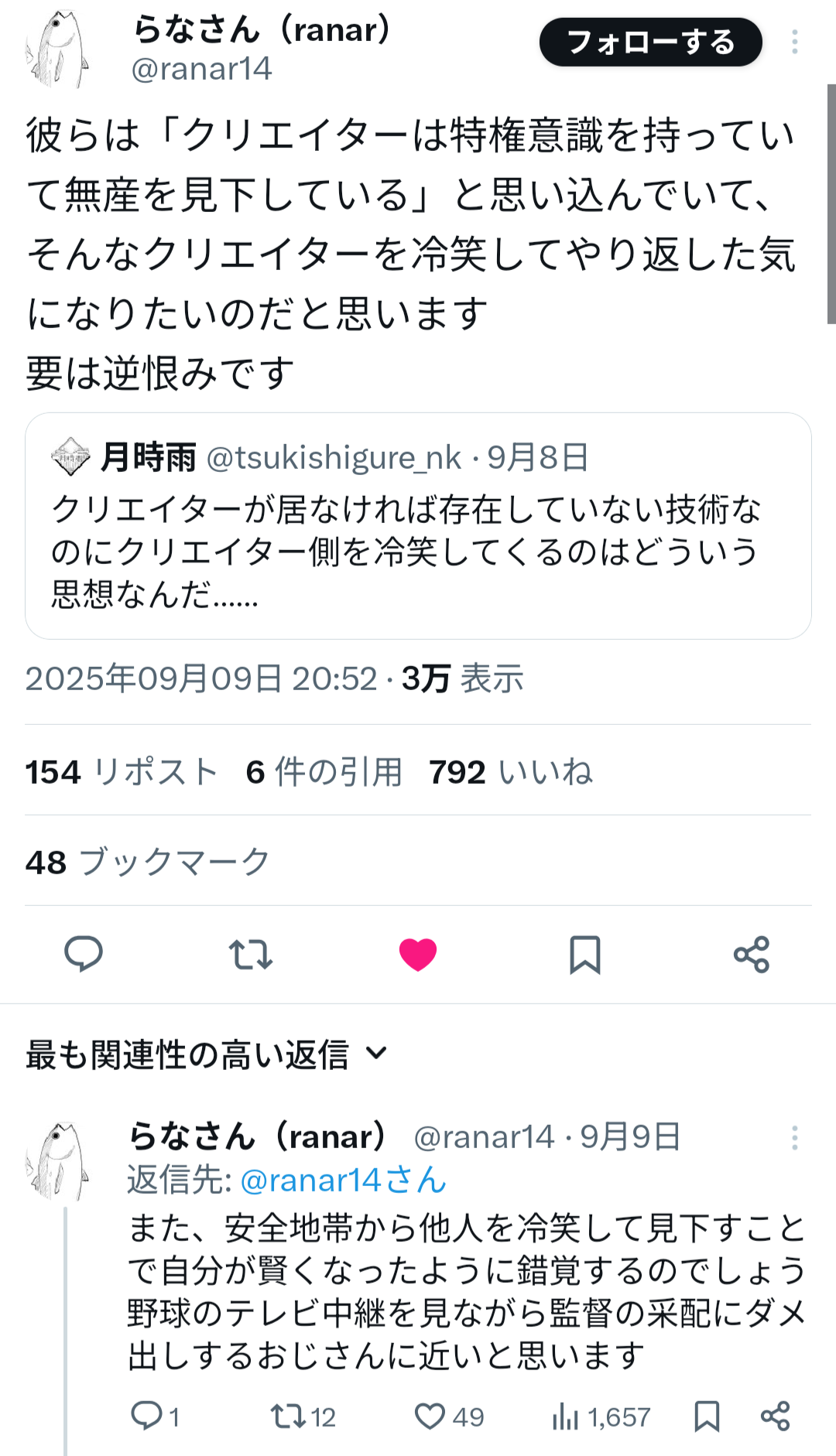The width and height of the screenshot is (836, 1456).
Task: View the 154 リポスト list
Action: (x=122, y=772)
